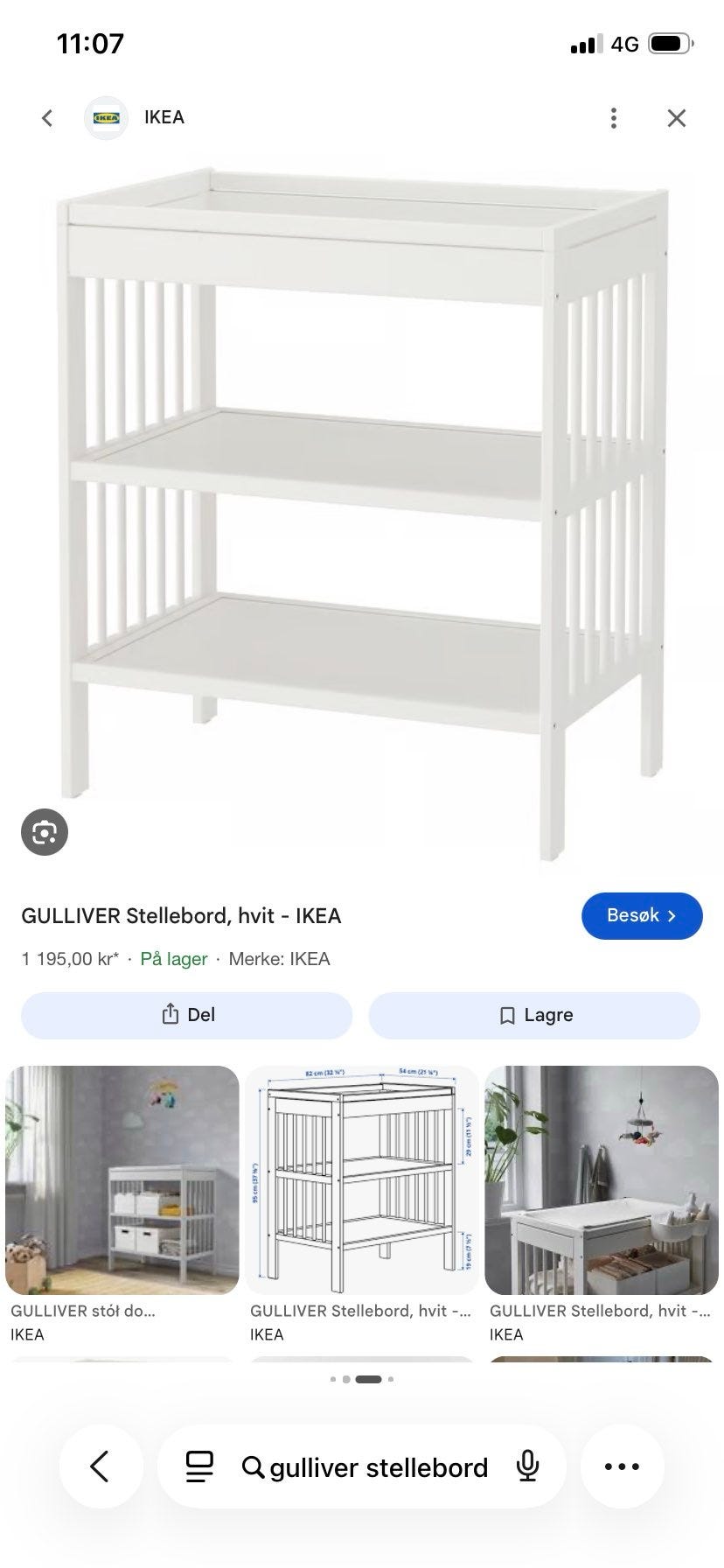
Task: Go back from the IKEA image view
Action: [x=47, y=118]
